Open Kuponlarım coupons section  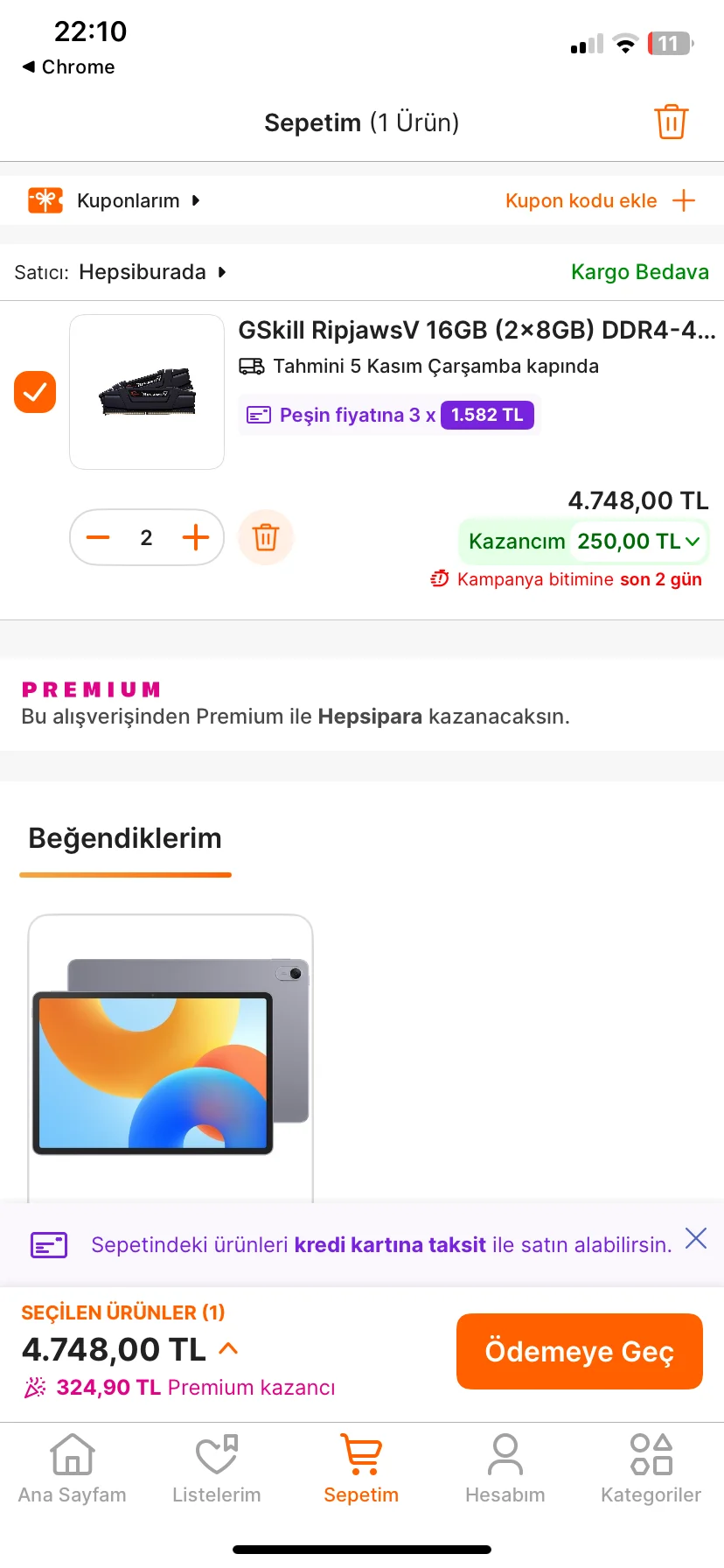128,200
